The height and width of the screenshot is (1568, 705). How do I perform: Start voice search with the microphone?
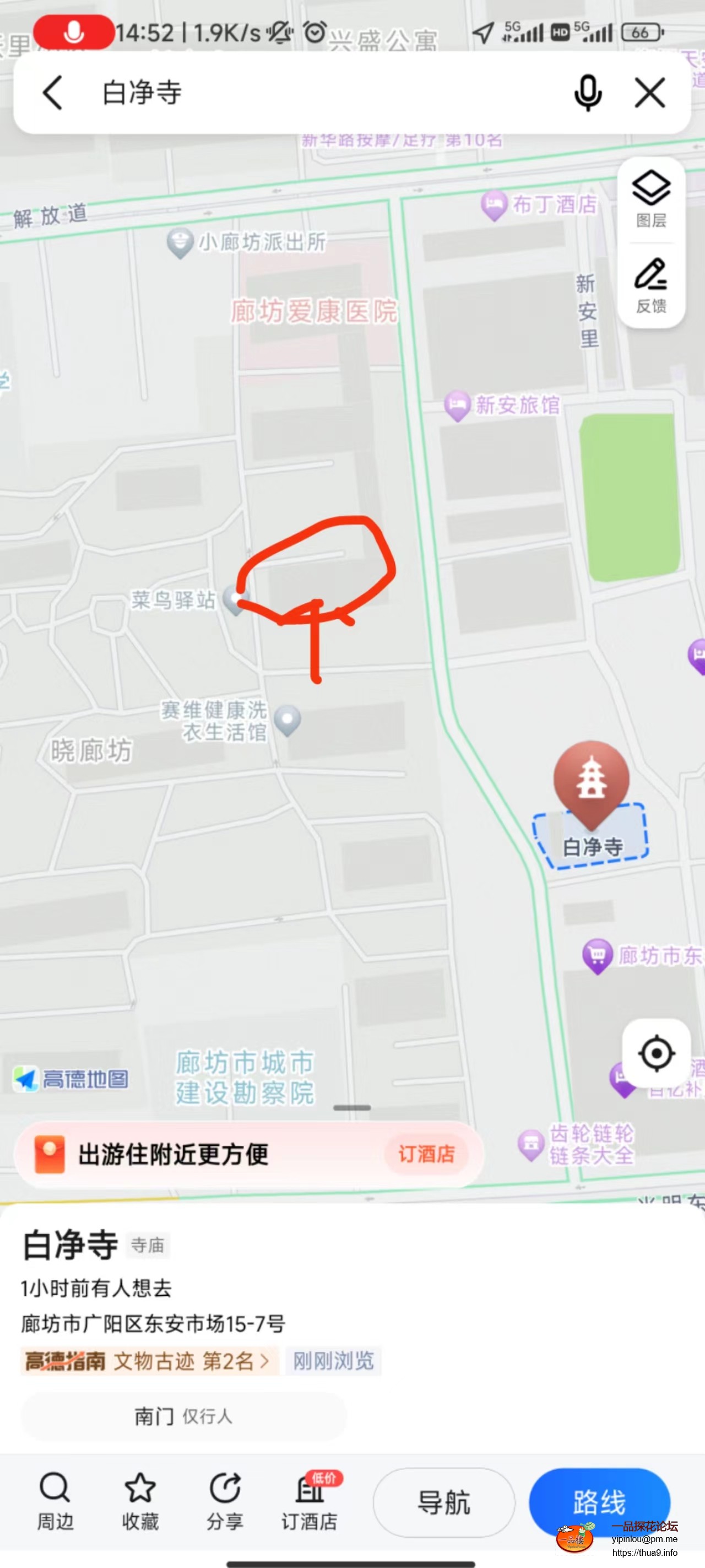tap(588, 93)
